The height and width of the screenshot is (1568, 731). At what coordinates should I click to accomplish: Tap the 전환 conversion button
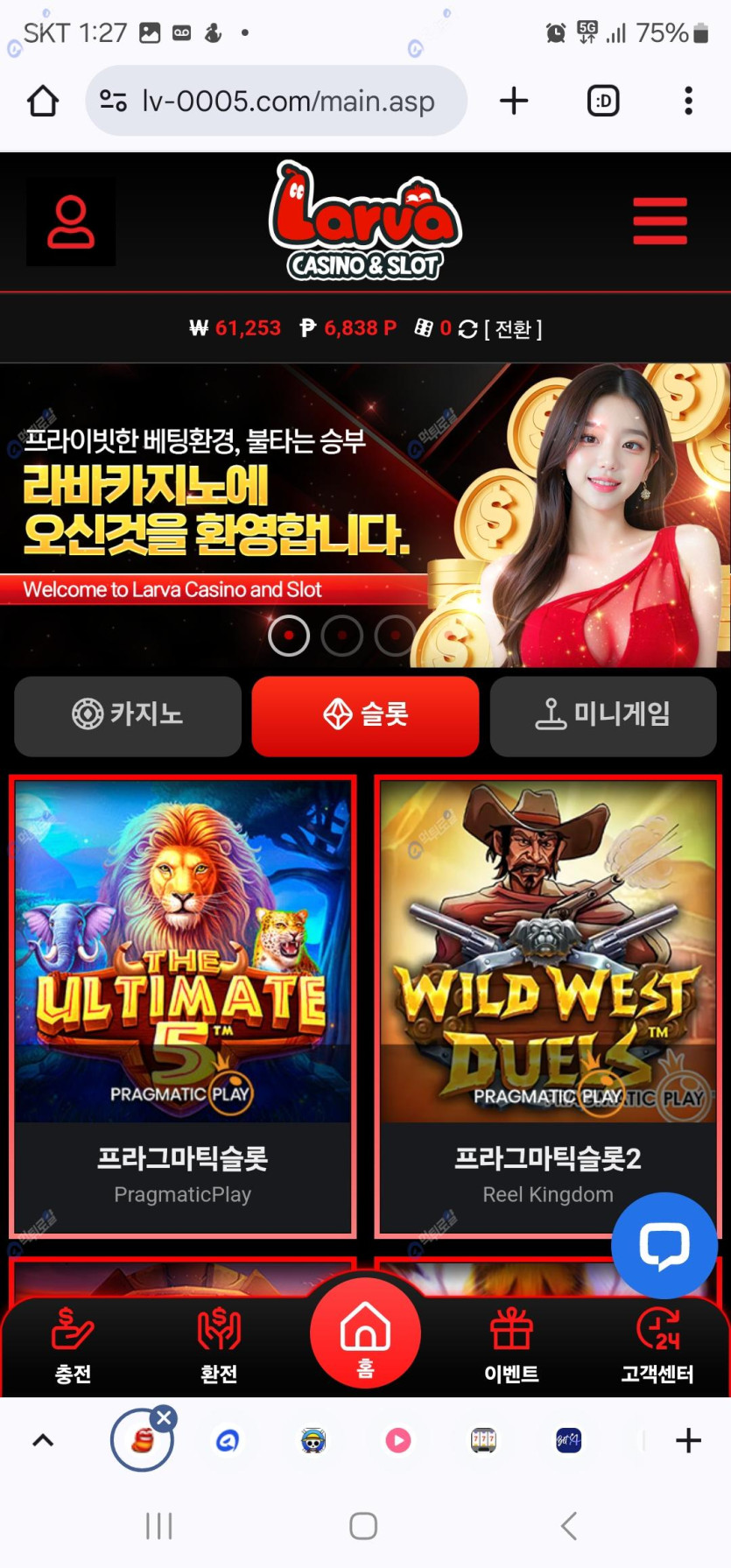(513, 329)
